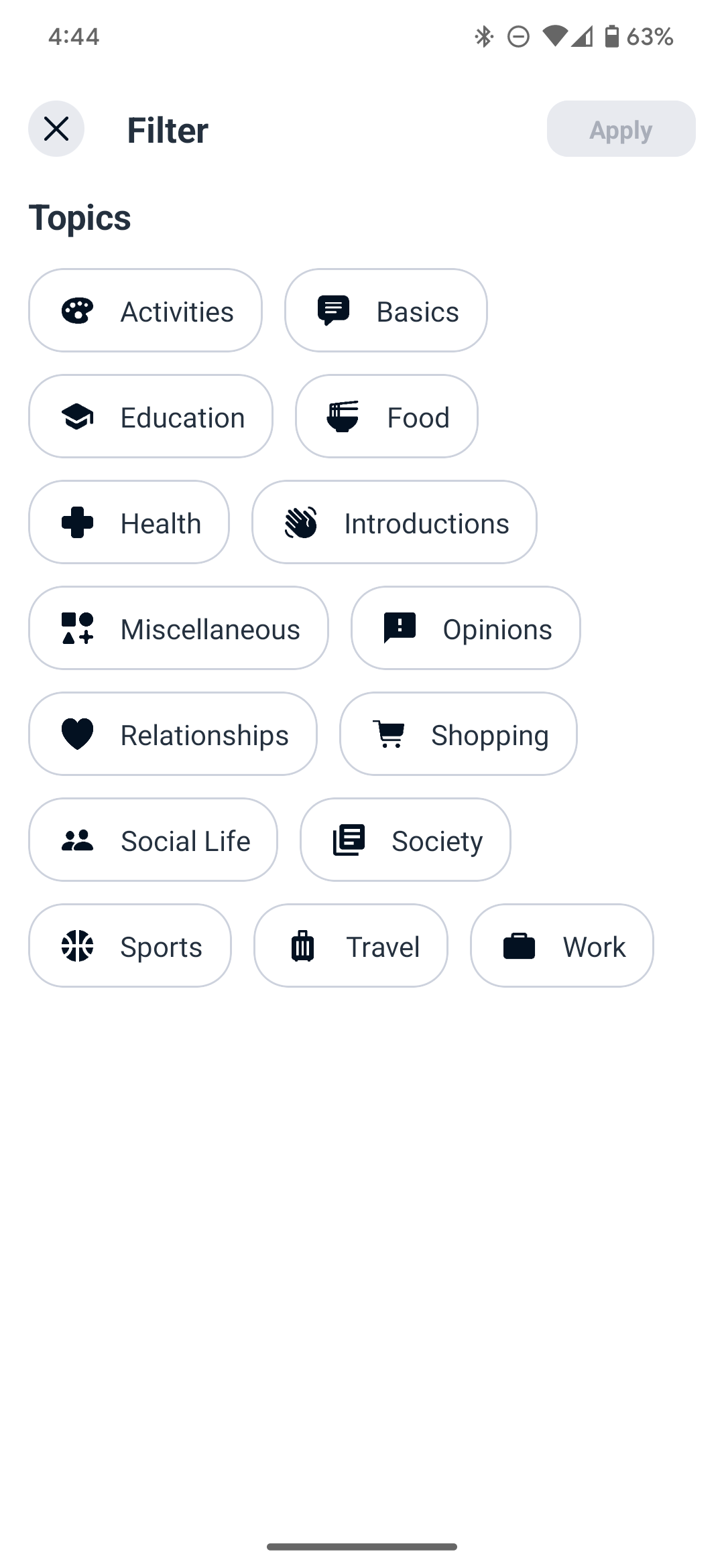
Task: Choose the Basics topic
Action: (x=386, y=311)
